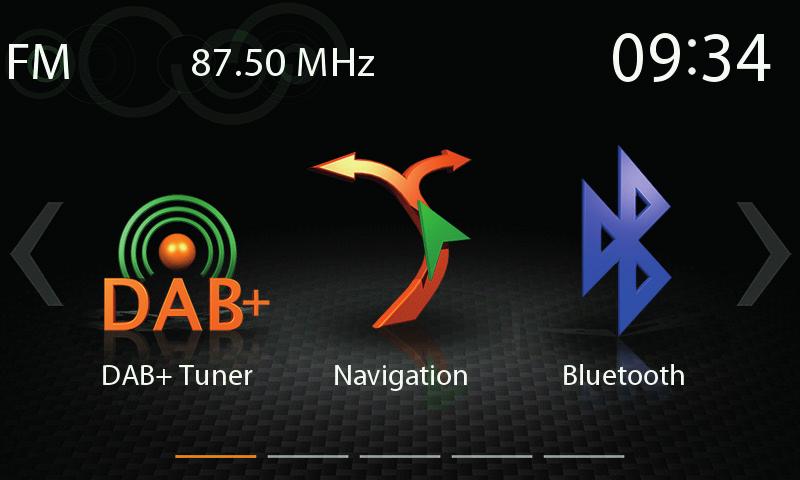
Task: Select the last page indicator
Action: [x=584, y=456]
